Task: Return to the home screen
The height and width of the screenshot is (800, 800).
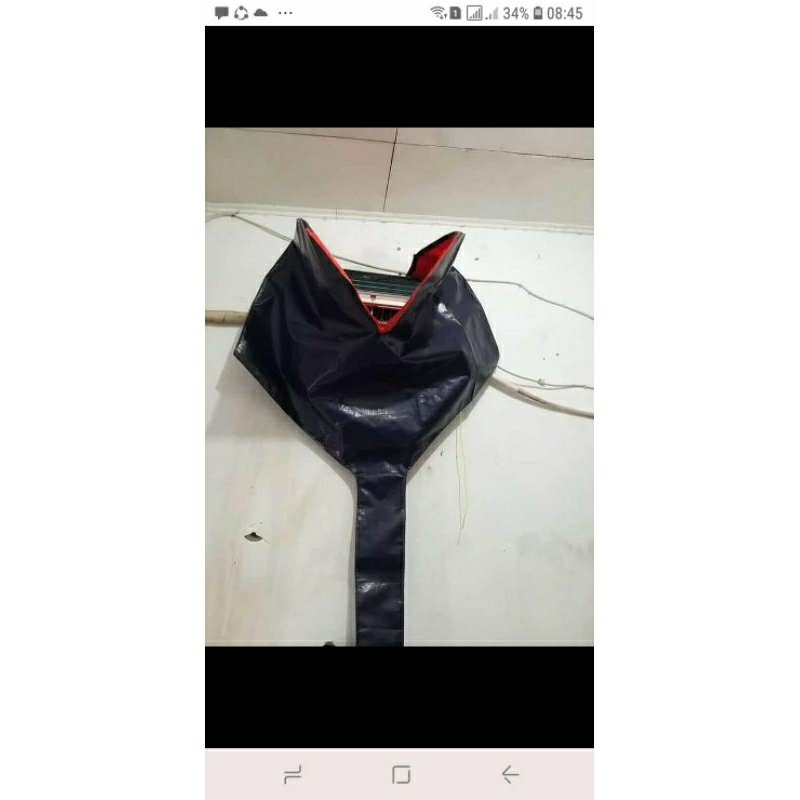Action: pyautogui.click(x=401, y=774)
